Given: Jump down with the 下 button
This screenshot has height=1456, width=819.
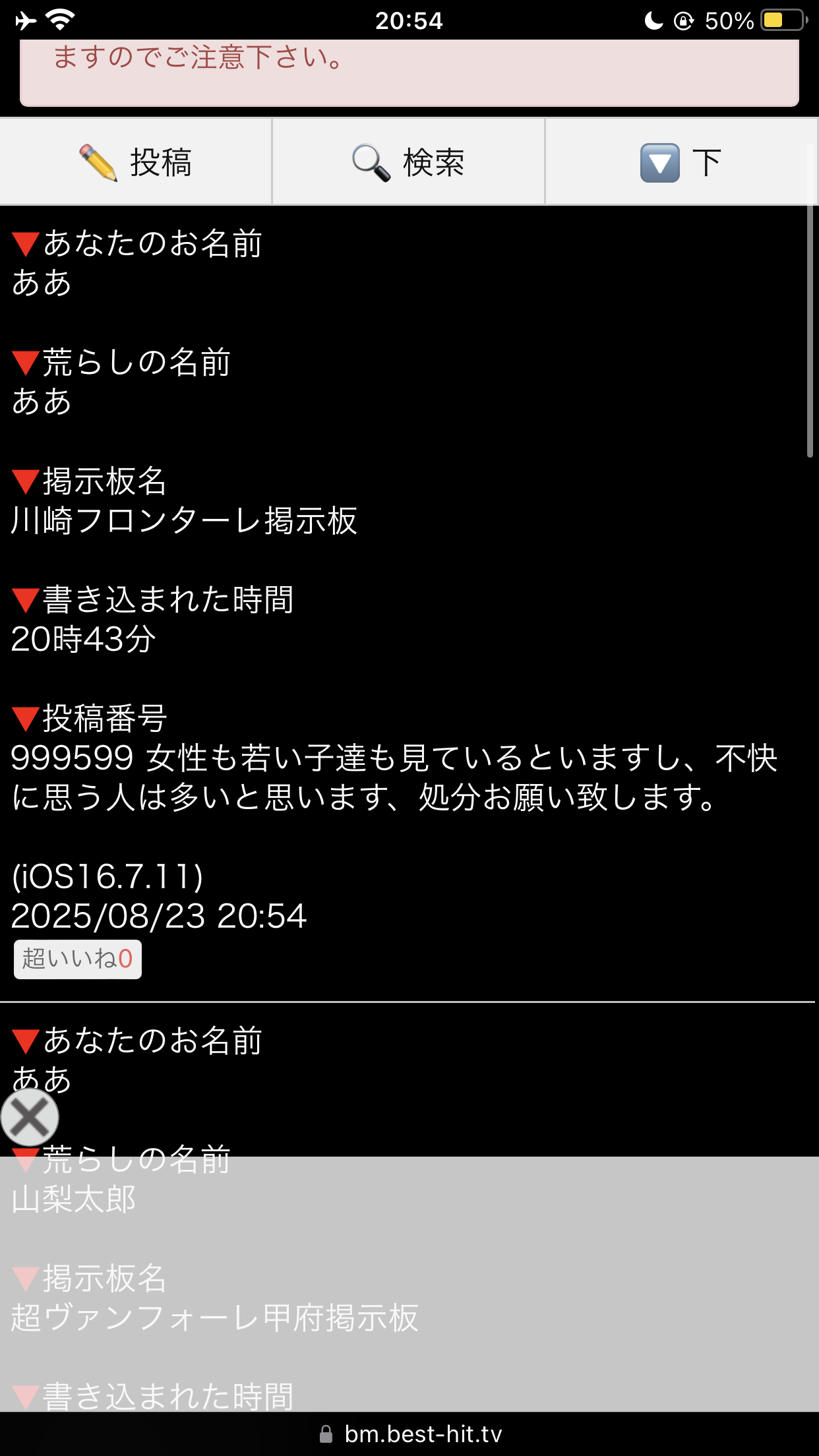Looking at the screenshot, I should (680, 162).
